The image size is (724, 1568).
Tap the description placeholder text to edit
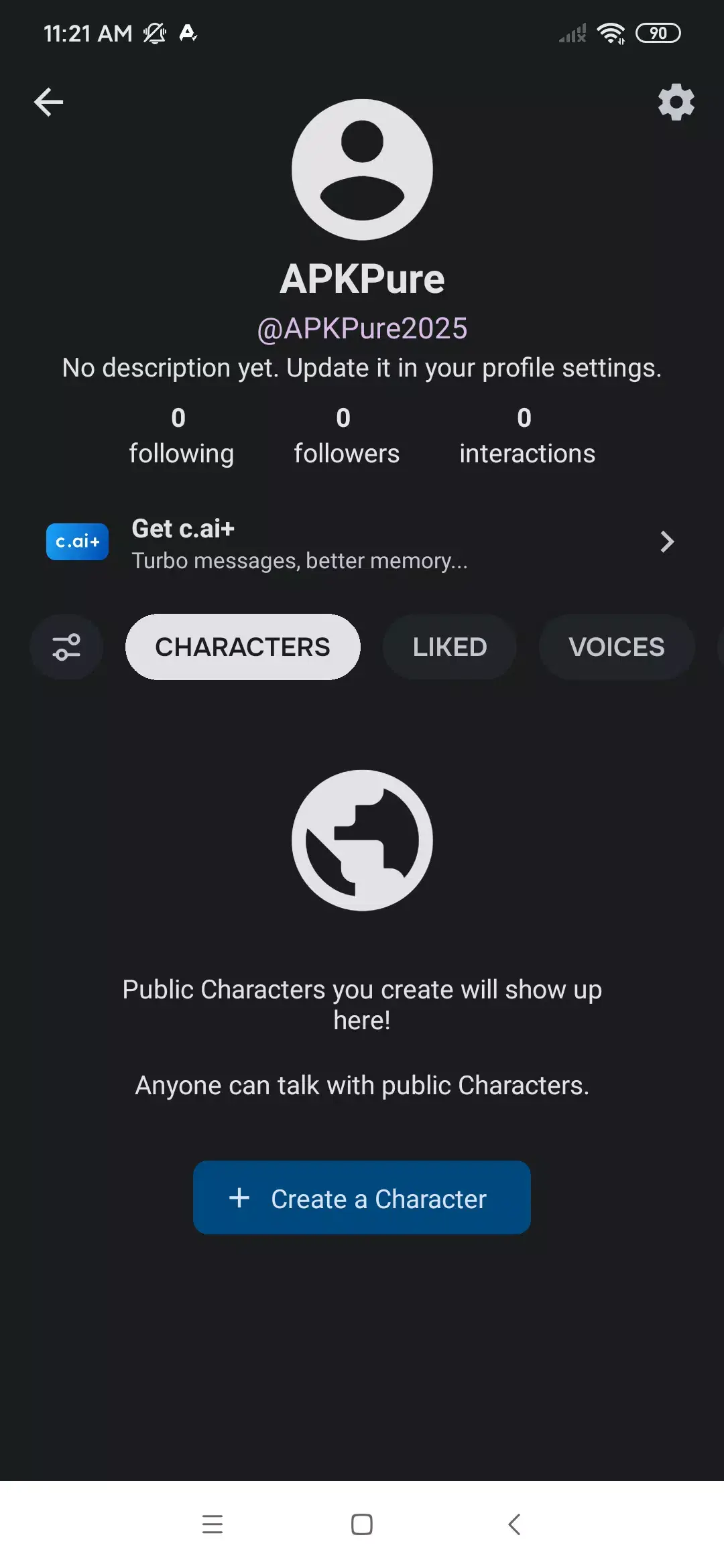(361, 367)
